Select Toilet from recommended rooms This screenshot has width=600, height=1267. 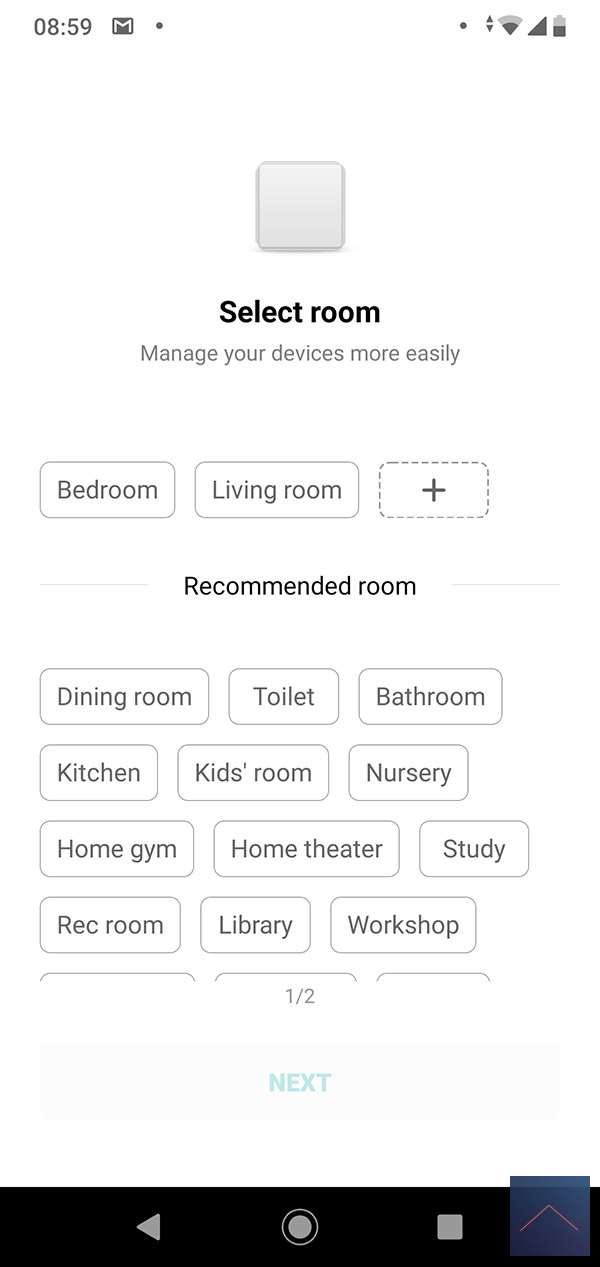click(283, 697)
